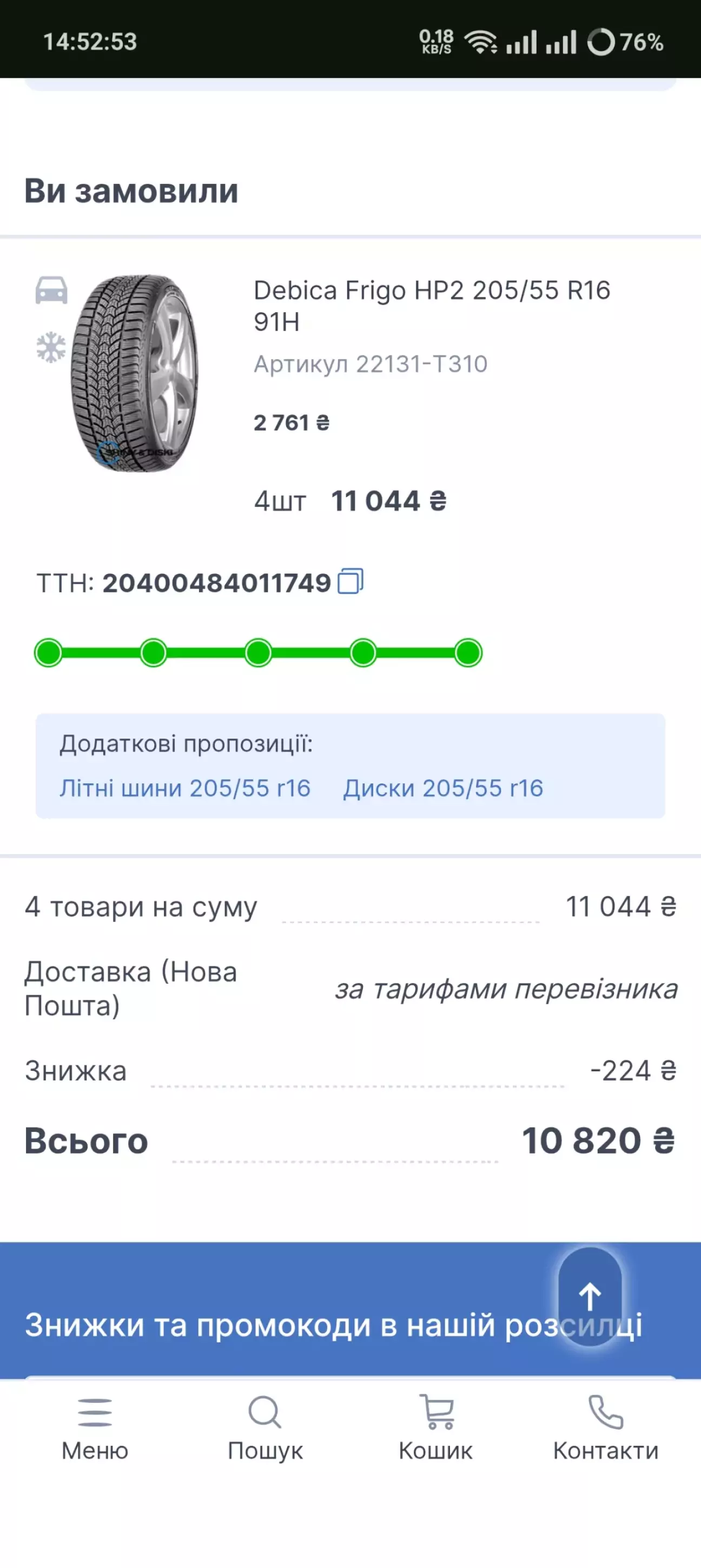Switch to the Контакти tab
The height and width of the screenshot is (1568, 701).
point(605,1428)
